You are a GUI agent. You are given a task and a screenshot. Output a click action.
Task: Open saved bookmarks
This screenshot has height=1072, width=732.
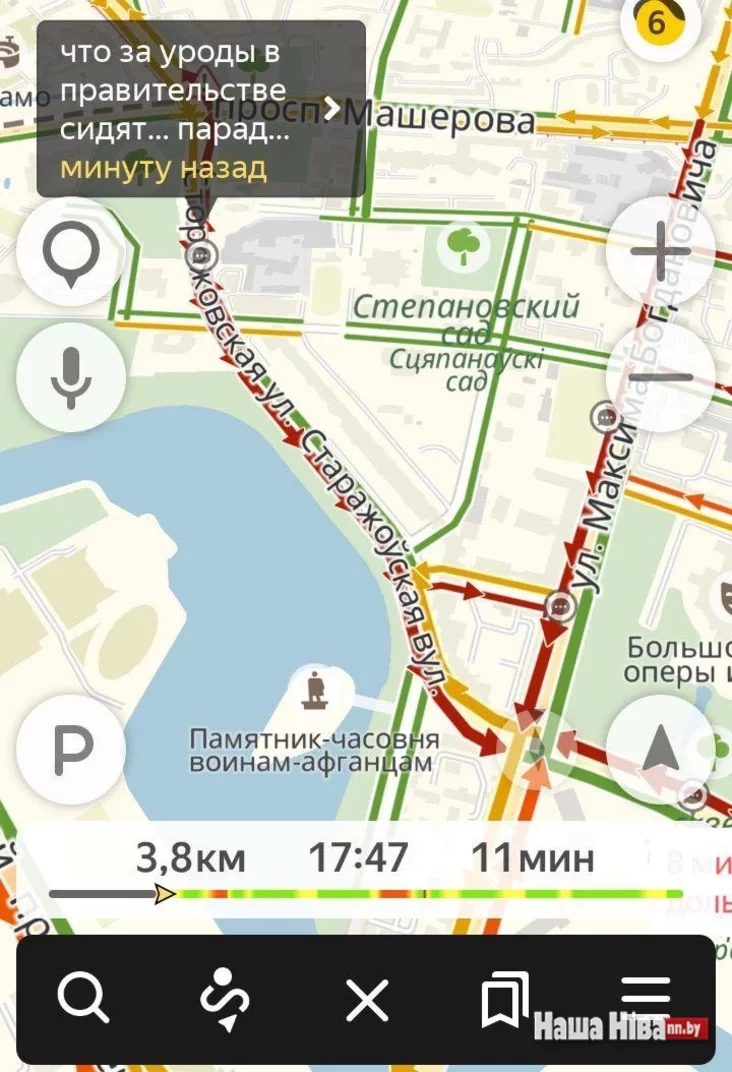click(x=505, y=998)
